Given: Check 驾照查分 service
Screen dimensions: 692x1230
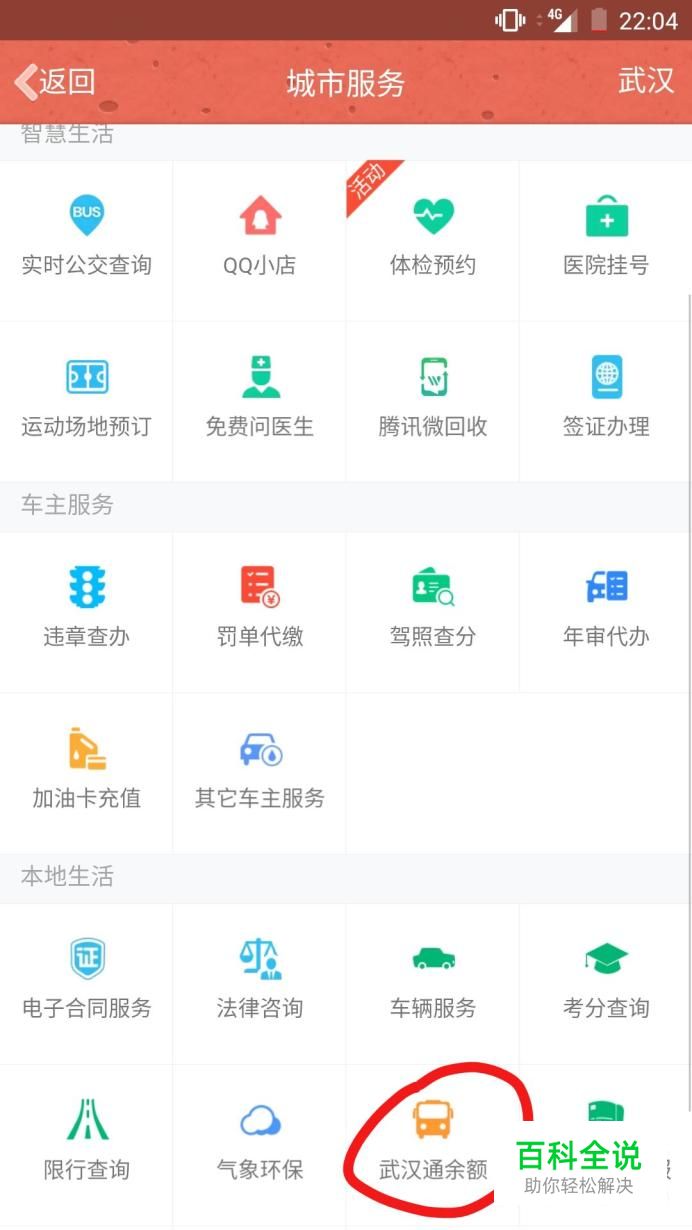Looking at the screenshot, I should (x=433, y=610).
